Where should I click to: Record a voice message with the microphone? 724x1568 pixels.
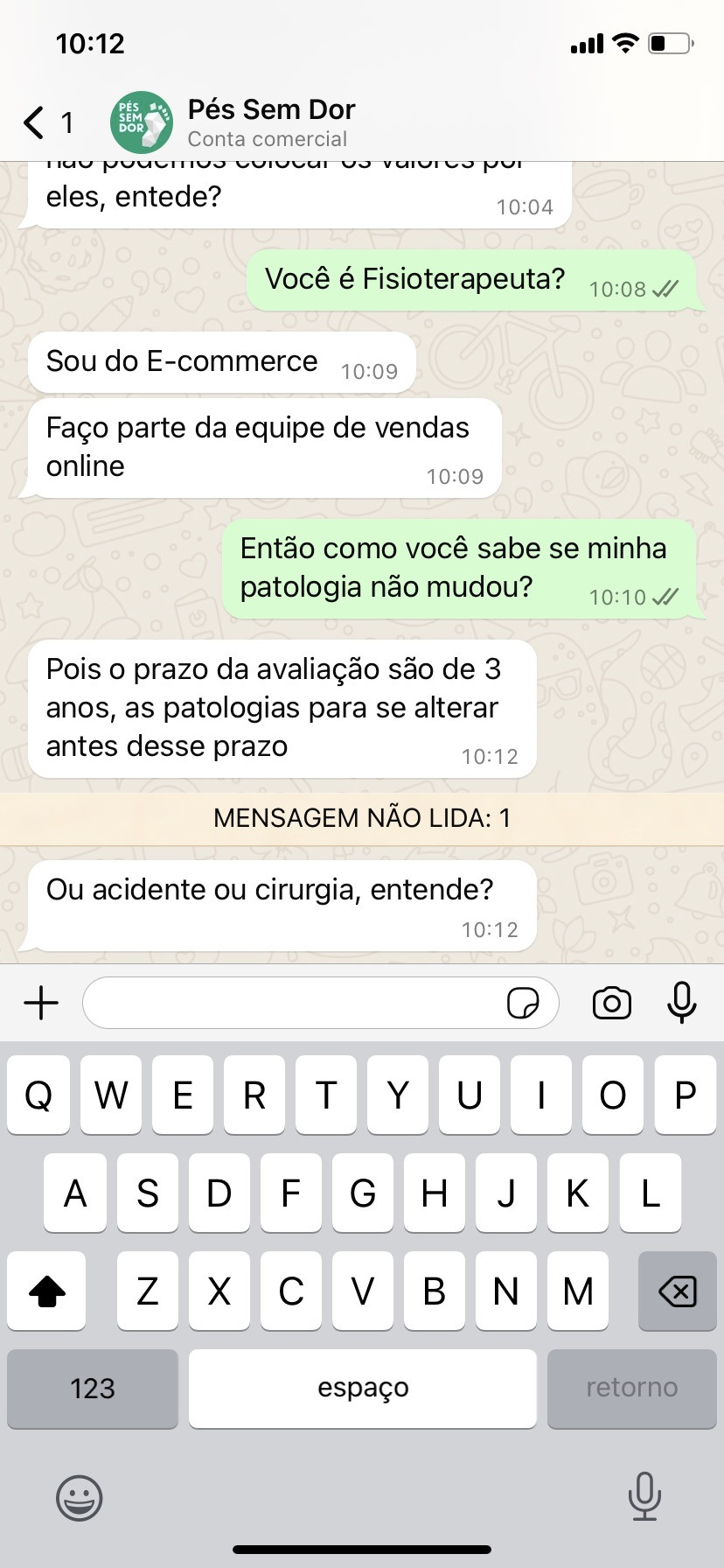click(681, 1003)
